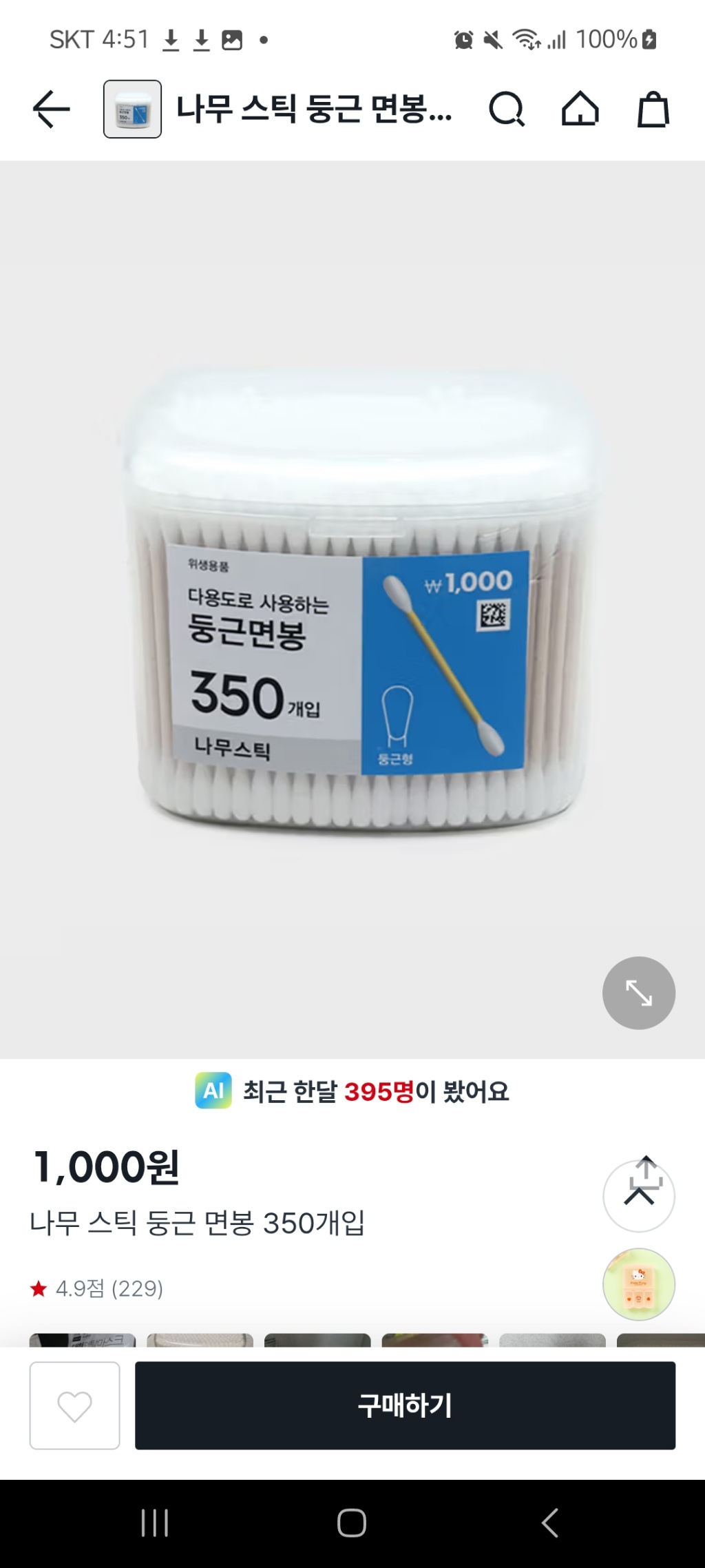Tap the system home button

point(351,1523)
